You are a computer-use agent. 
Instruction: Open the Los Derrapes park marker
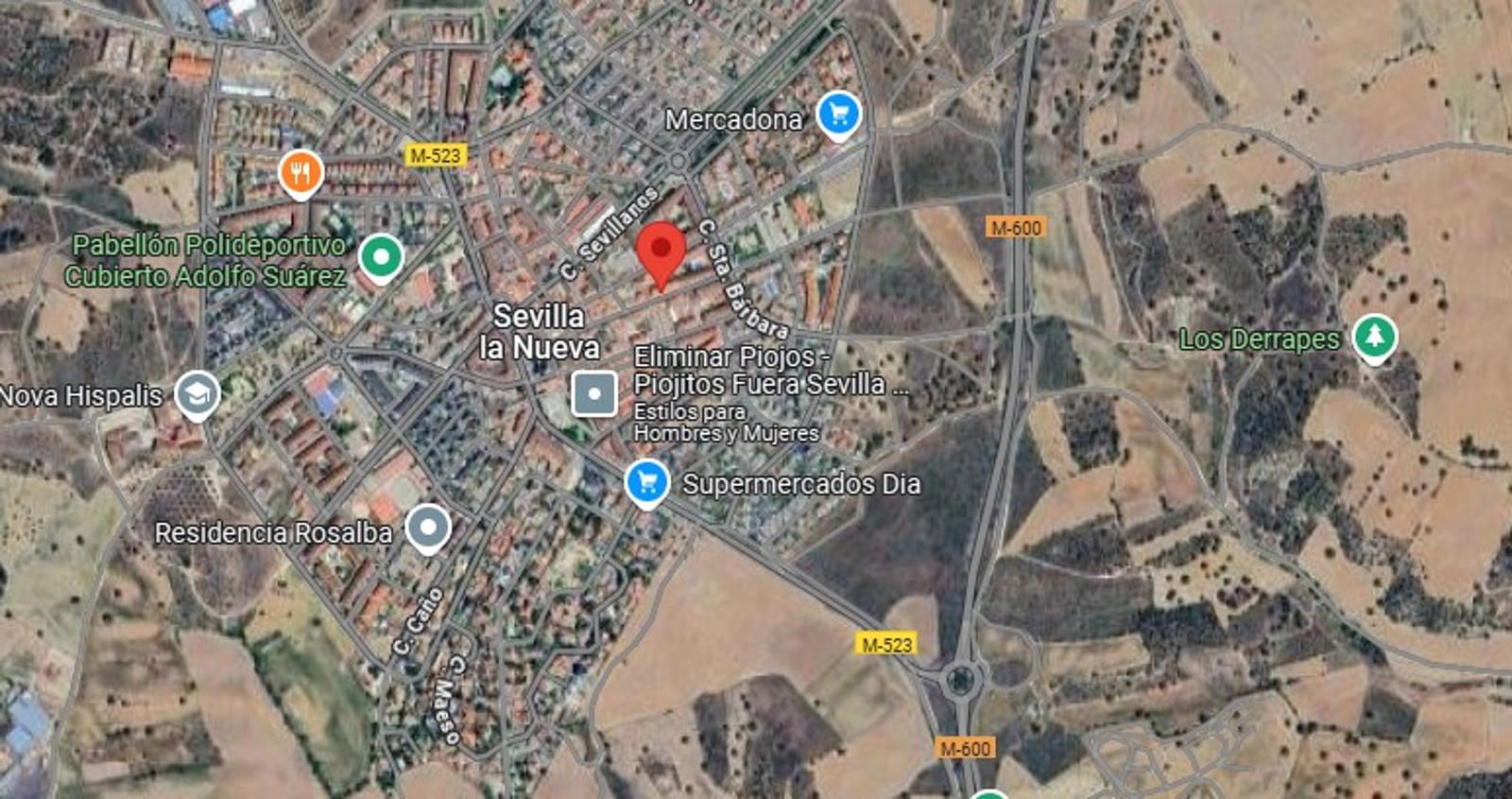click(1374, 336)
